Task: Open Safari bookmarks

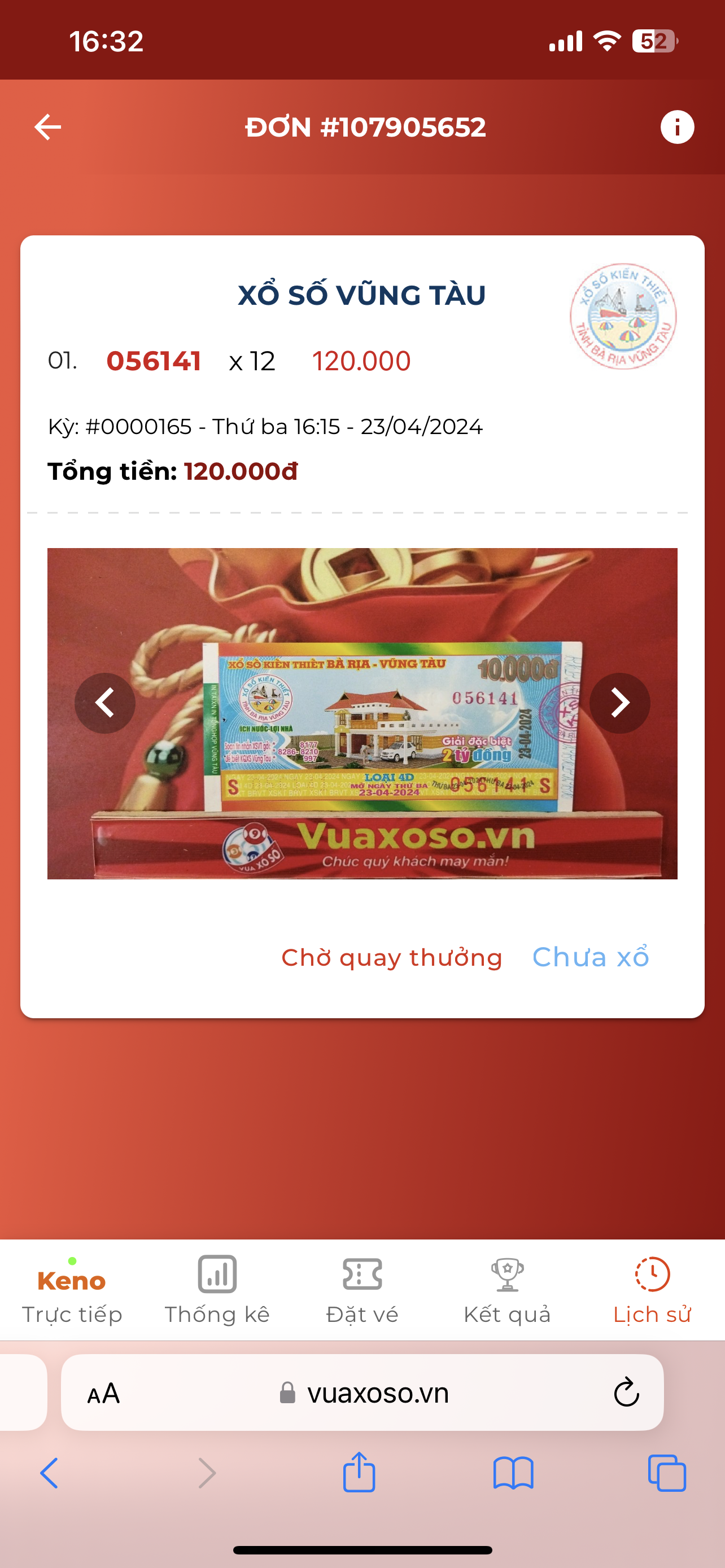Action: coord(513,1473)
